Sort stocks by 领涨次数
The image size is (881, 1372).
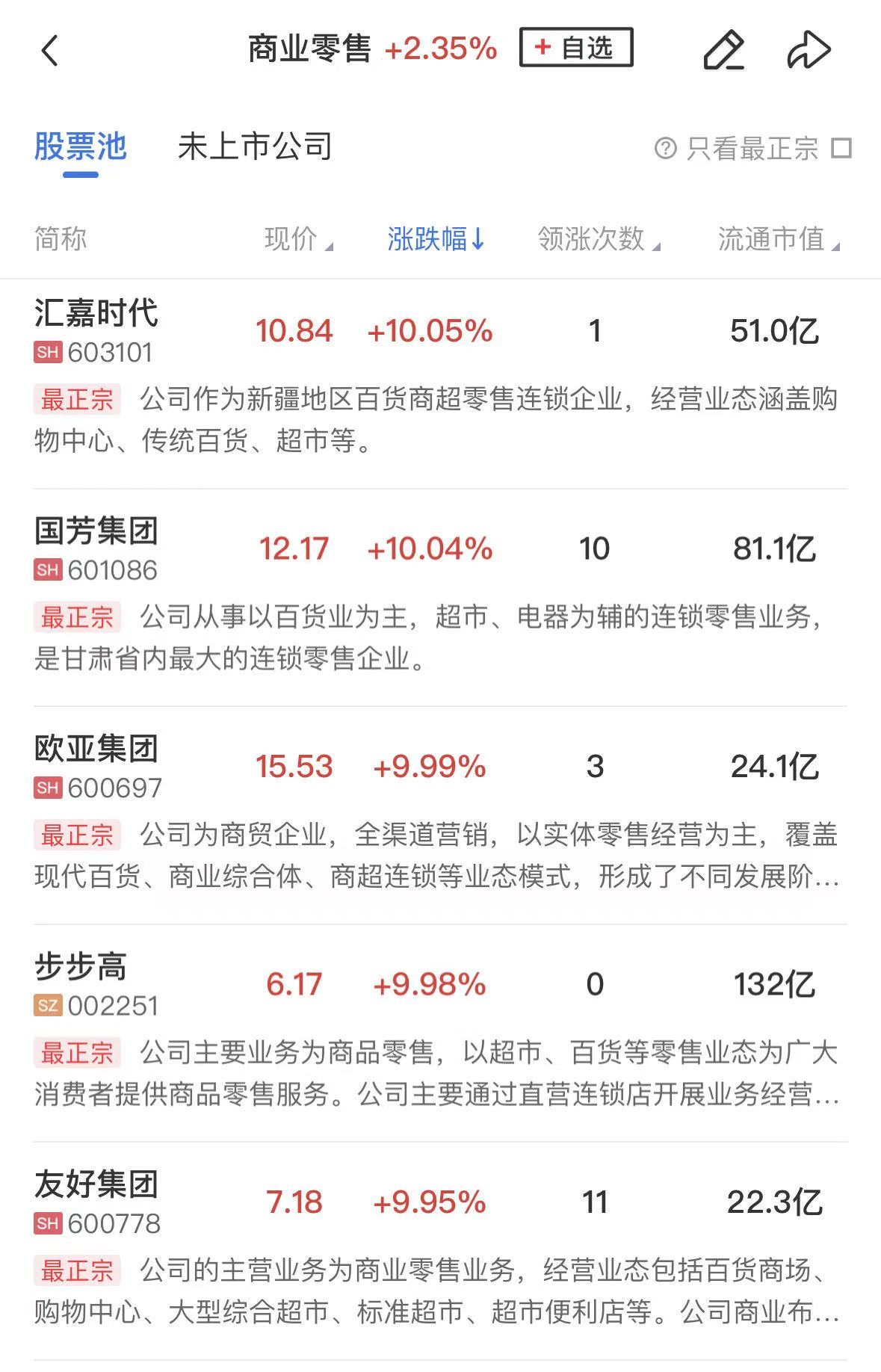click(598, 239)
